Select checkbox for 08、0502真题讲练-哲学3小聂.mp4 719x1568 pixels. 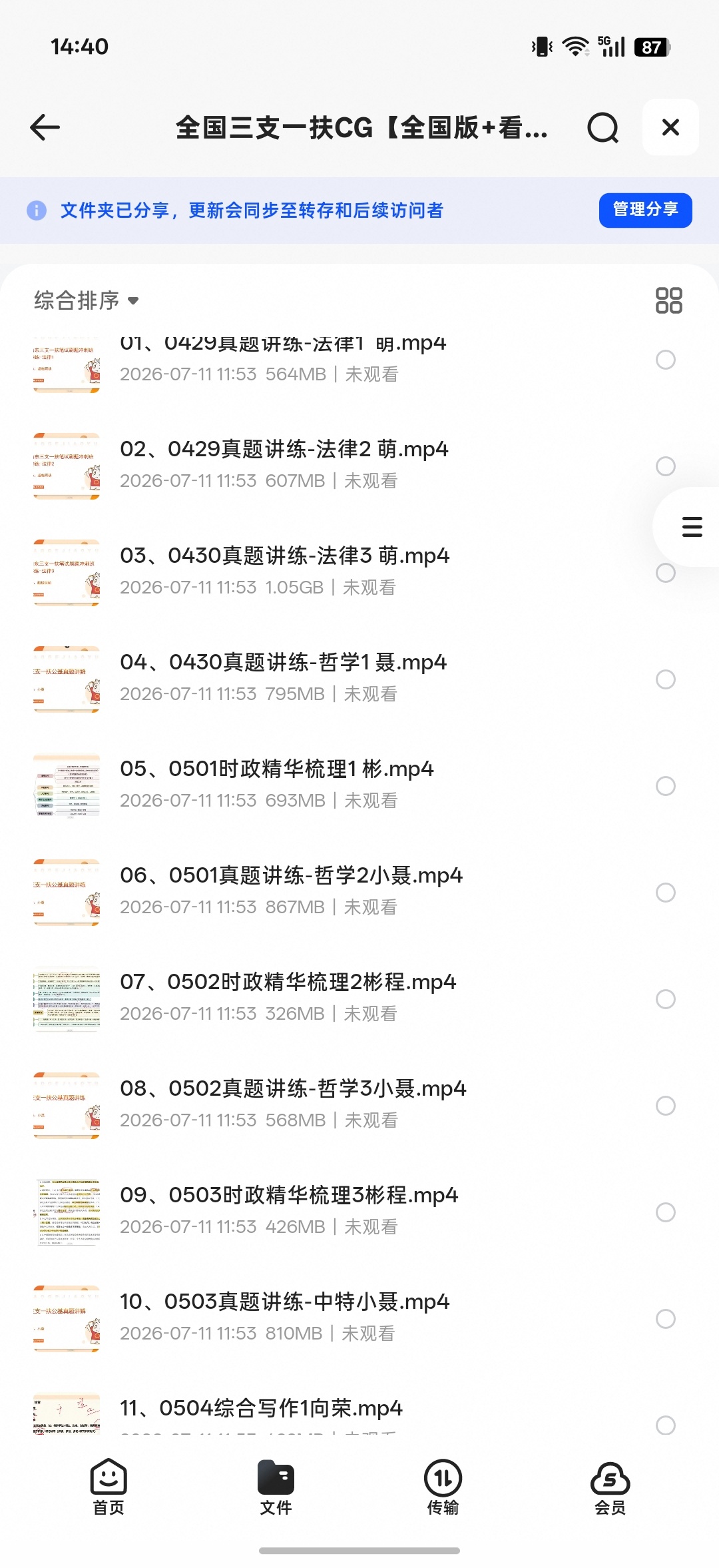(x=666, y=1106)
